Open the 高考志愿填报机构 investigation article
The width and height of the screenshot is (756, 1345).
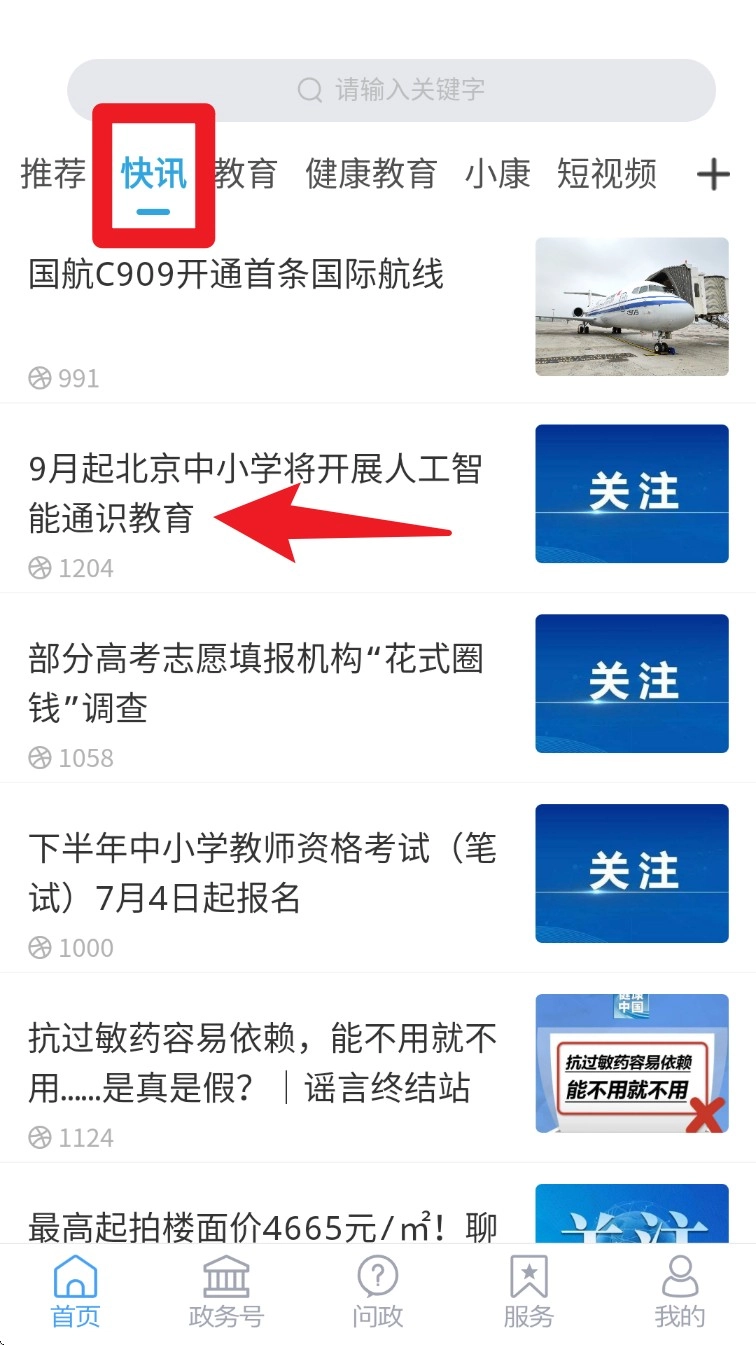tap(255, 683)
